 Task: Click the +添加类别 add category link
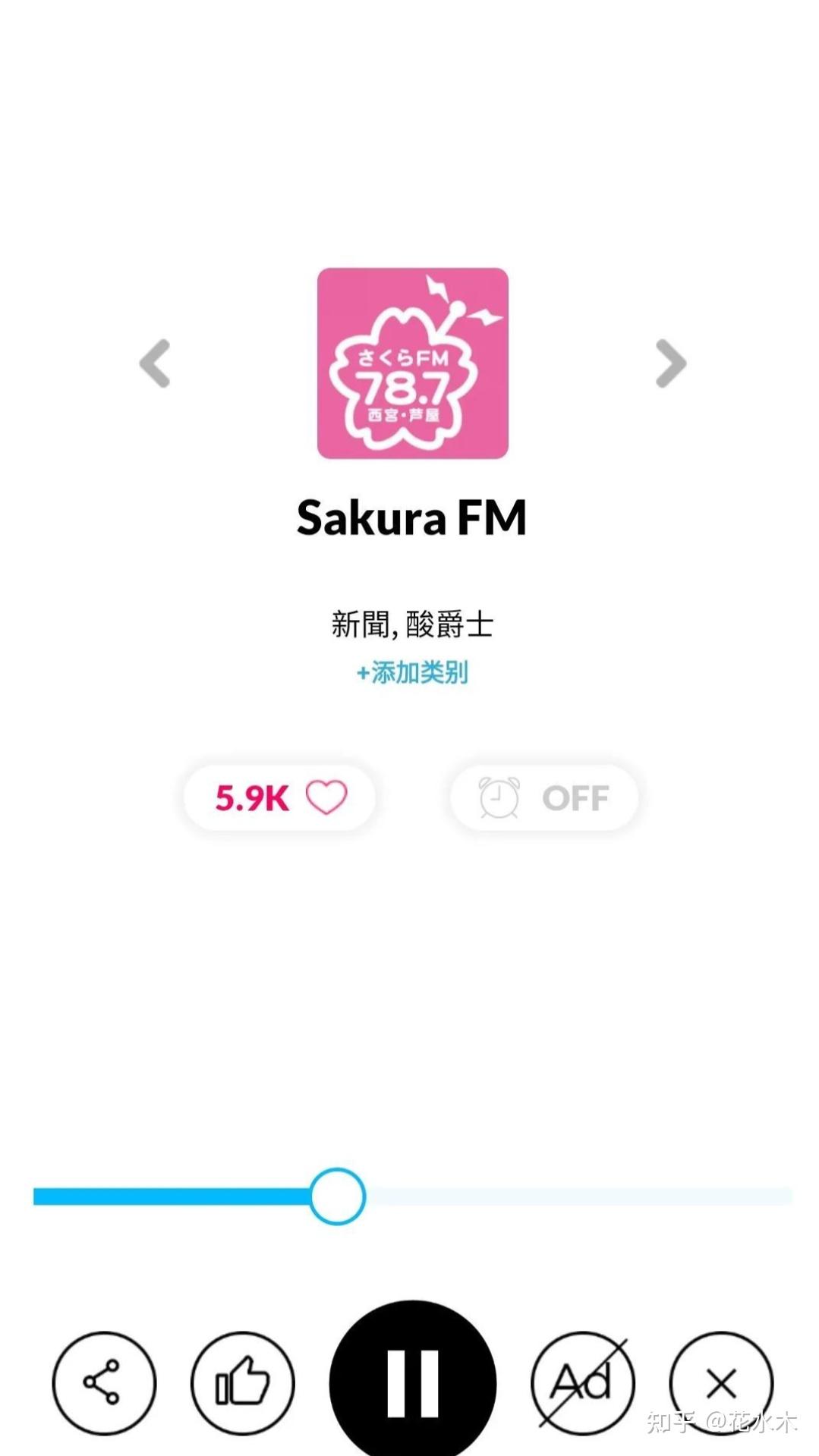click(412, 671)
